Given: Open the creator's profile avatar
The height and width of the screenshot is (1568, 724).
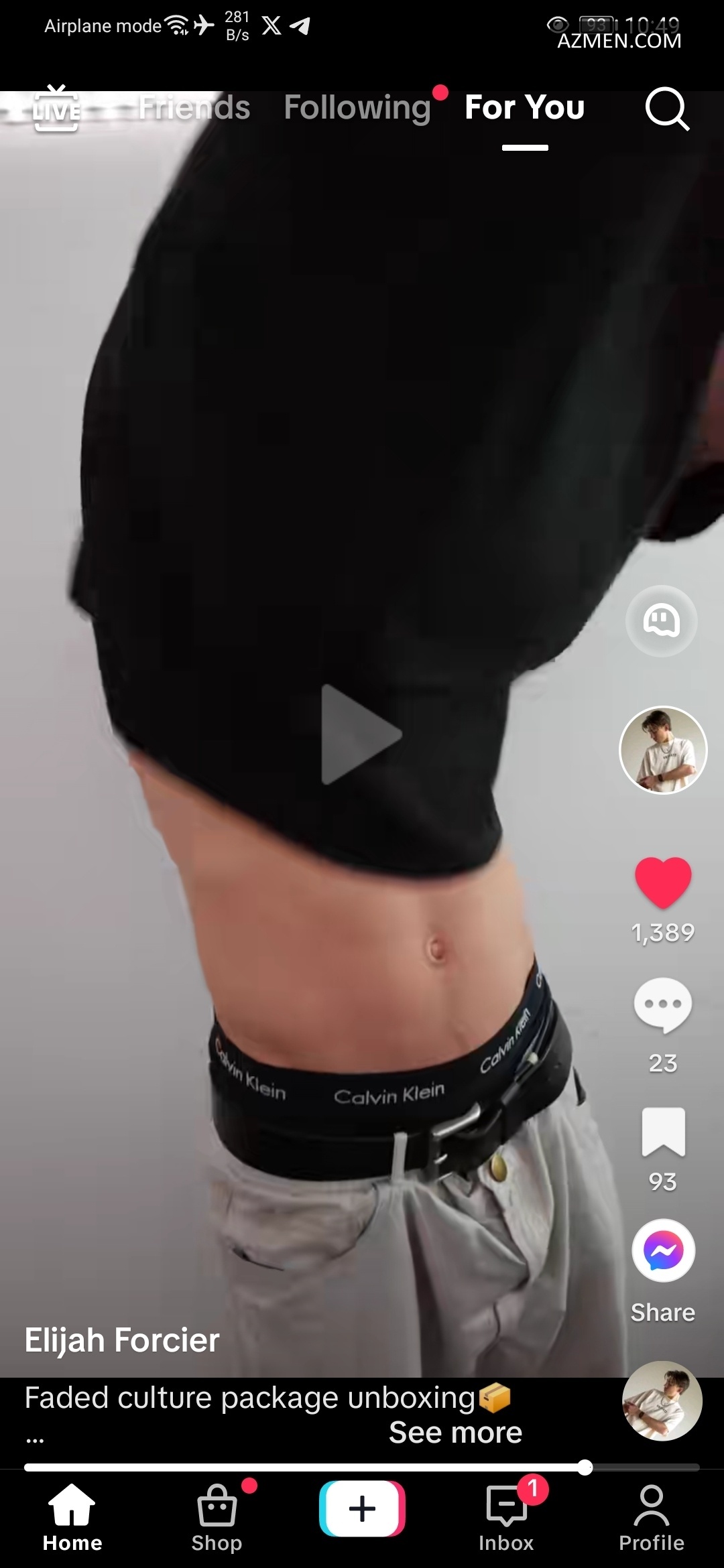Looking at the screenshot, I should pos(663,750).
